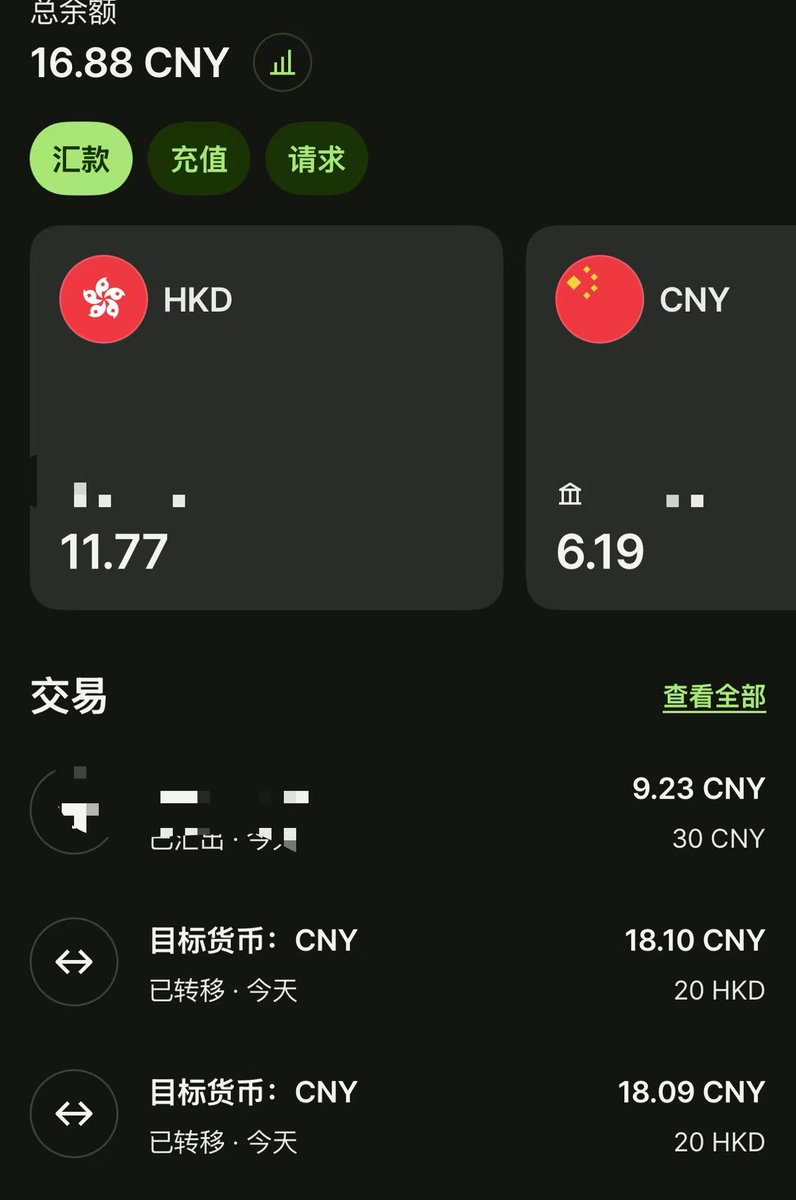Tap the 充值 button
The height and width of the screenshot is (1200, 796).
pos(199,159)
